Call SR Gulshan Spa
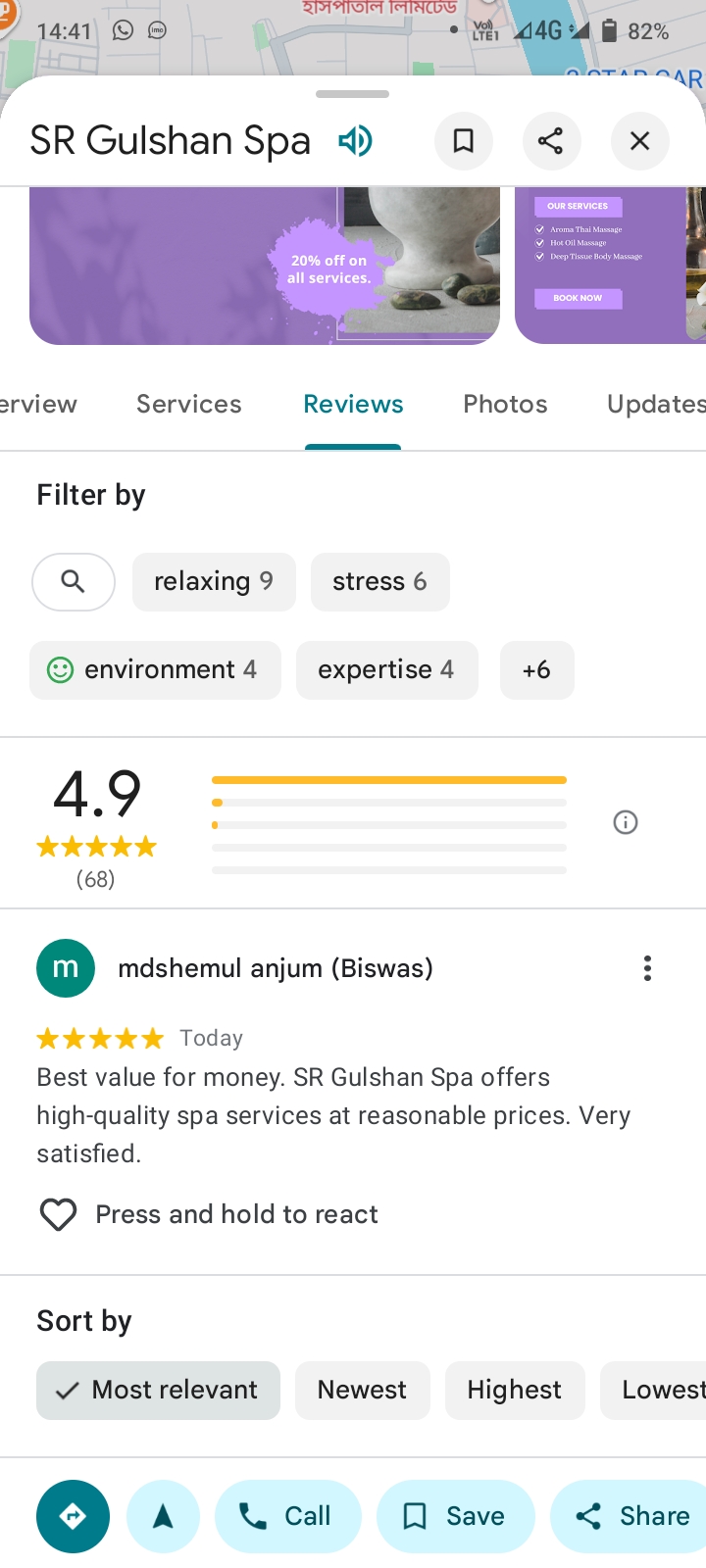 (287, 1516)
